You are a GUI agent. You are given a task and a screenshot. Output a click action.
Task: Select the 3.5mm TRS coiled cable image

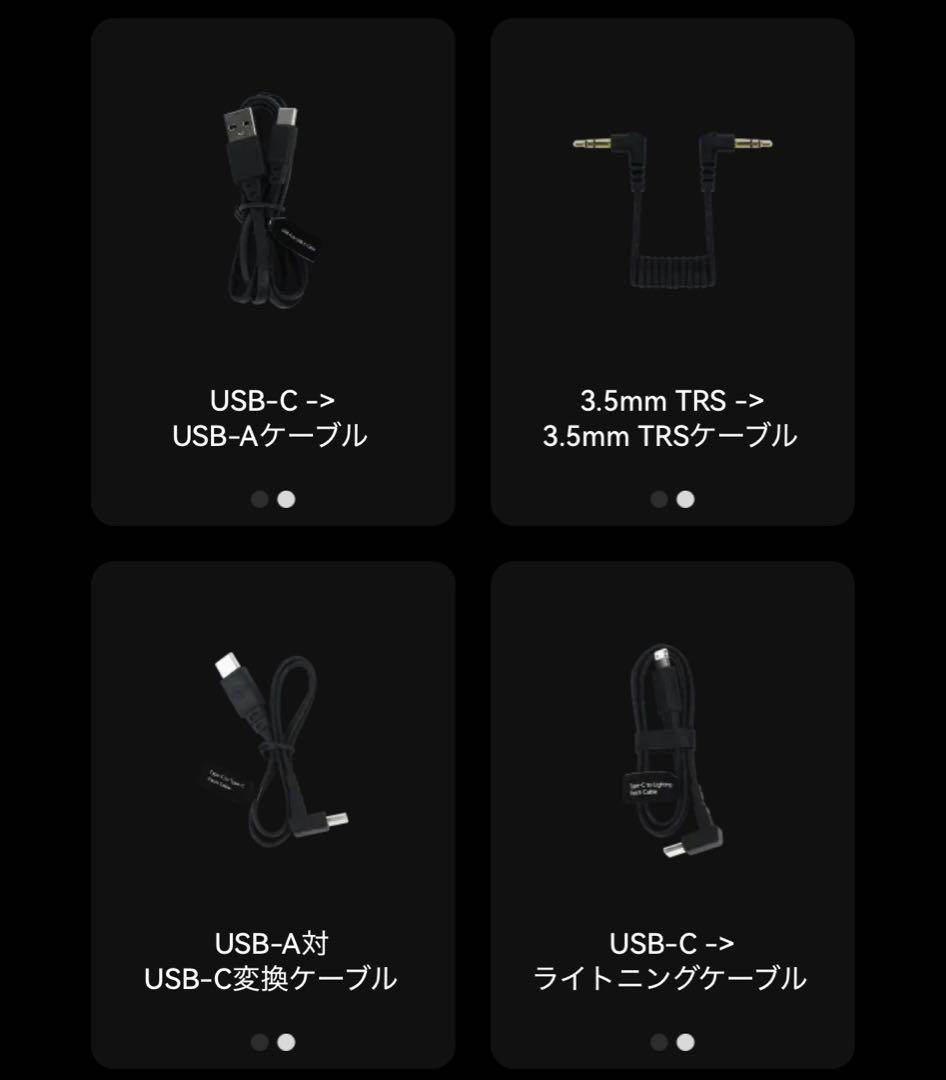point(671,210)
